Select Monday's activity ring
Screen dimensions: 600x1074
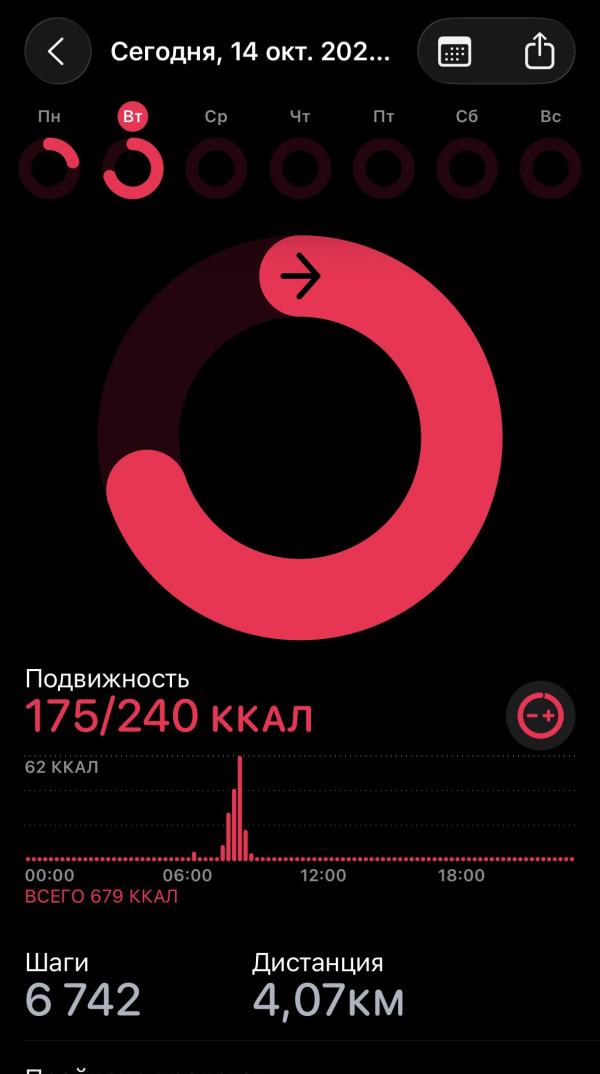click(x=49, y=167)
